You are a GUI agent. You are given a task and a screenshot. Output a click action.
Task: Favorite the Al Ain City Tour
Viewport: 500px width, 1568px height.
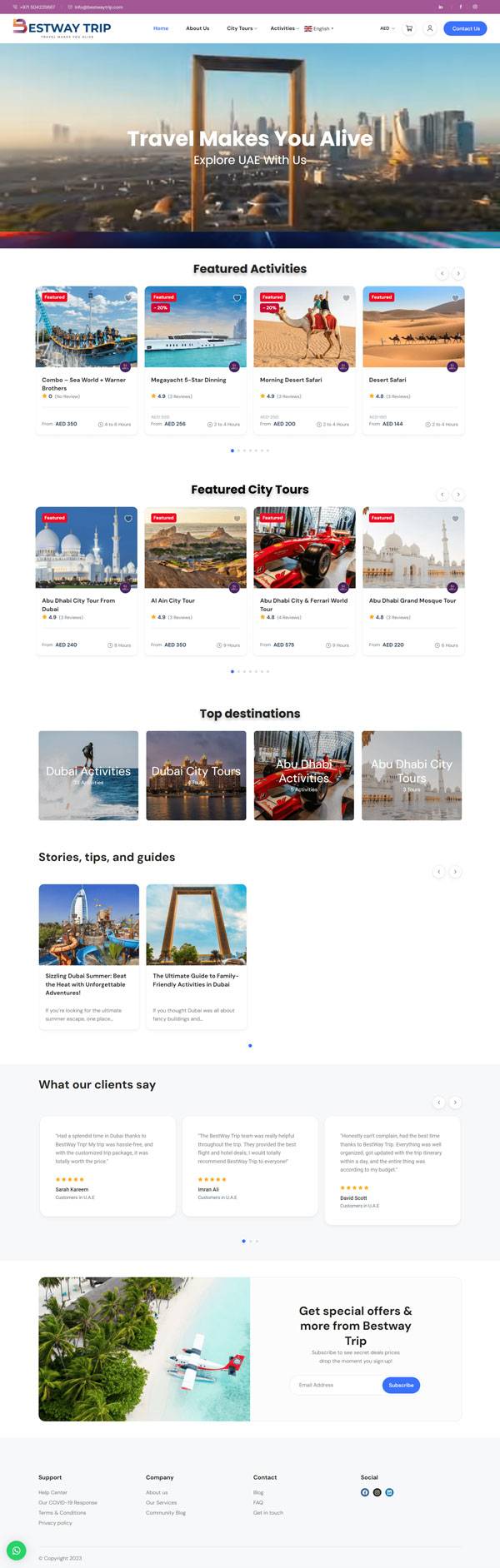pos(237,518)
